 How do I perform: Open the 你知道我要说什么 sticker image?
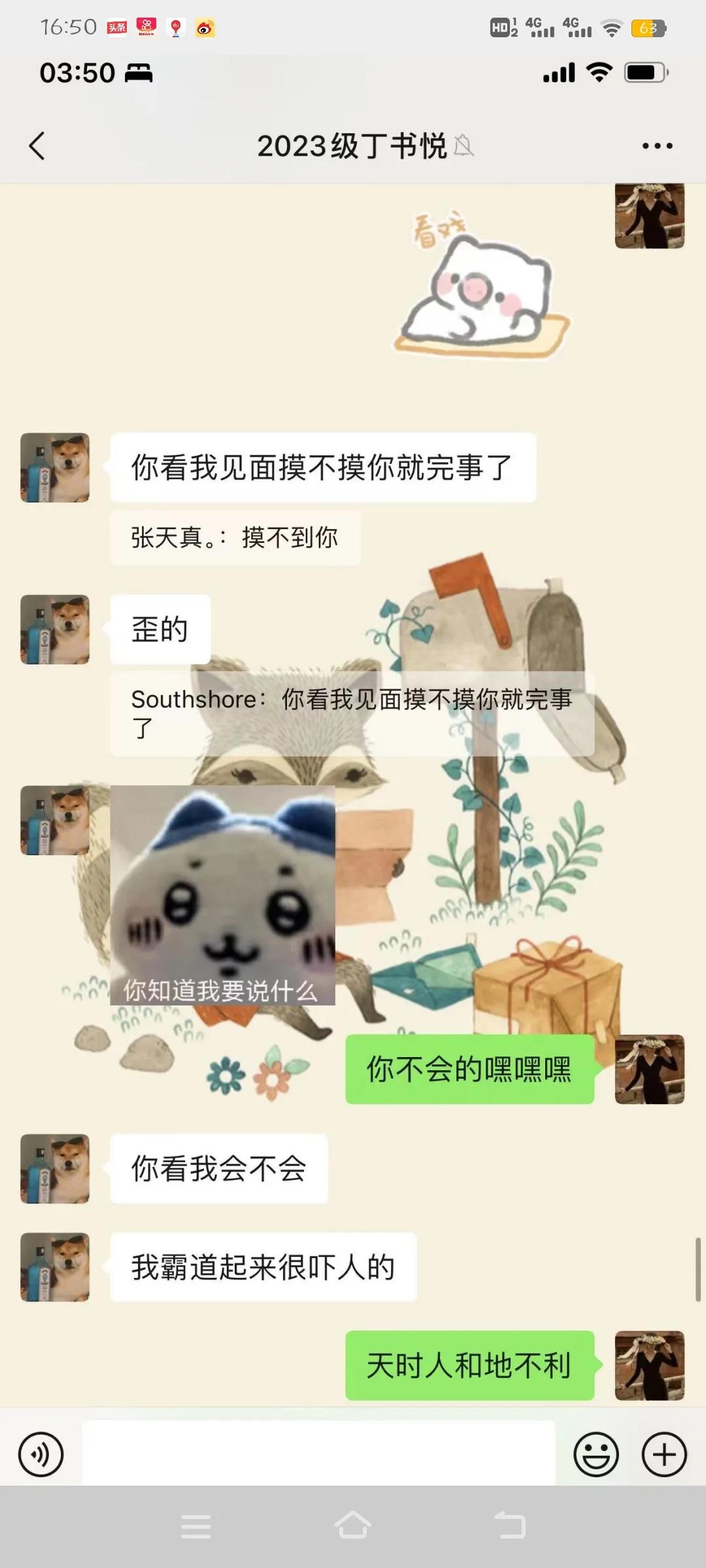pyautogui.click(x=223, y=895)
